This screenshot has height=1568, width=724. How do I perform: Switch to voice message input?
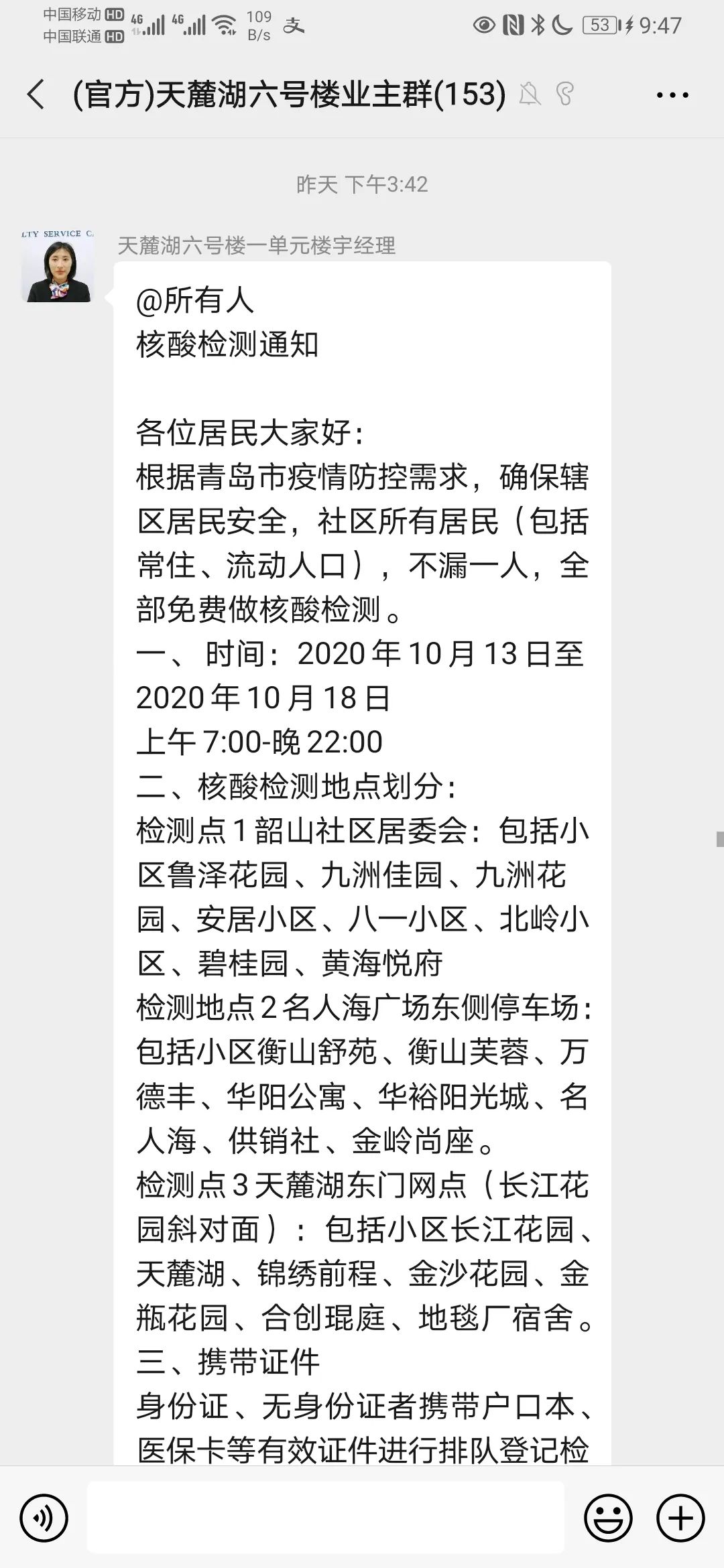coord(44,1517)
